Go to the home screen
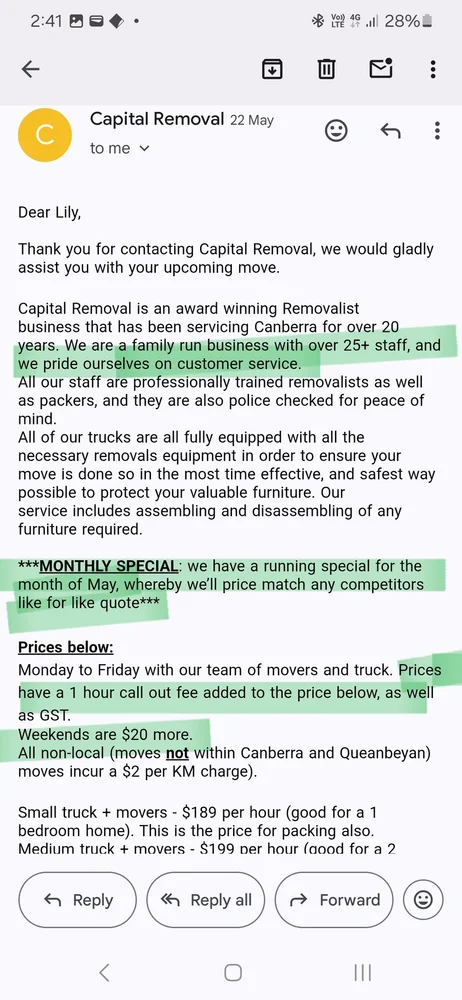The width and height of the screenshot is (462, 1000). 233,972
